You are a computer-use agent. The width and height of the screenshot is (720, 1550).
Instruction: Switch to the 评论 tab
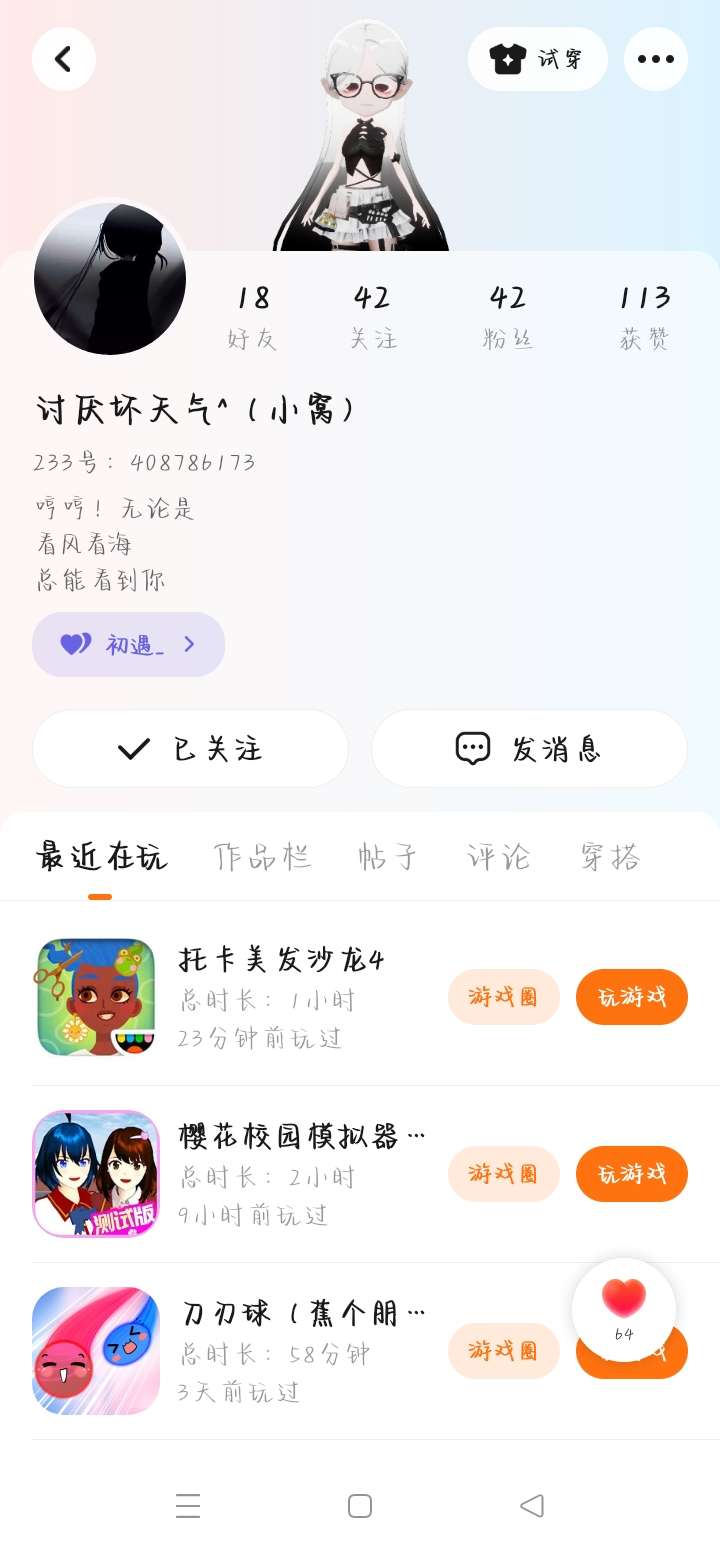[498, 857]
